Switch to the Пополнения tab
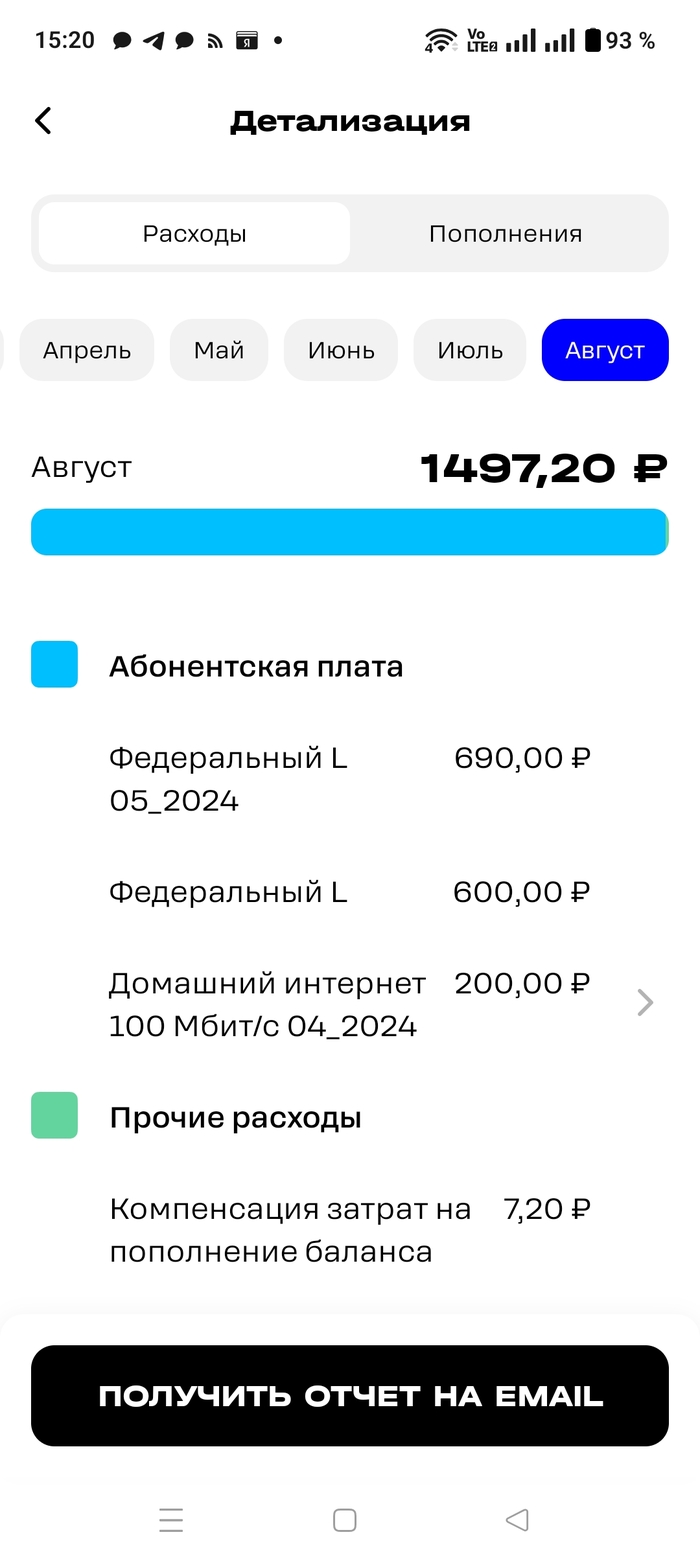The width and height of the screenshot is (700, 1563). pos(505,234)
